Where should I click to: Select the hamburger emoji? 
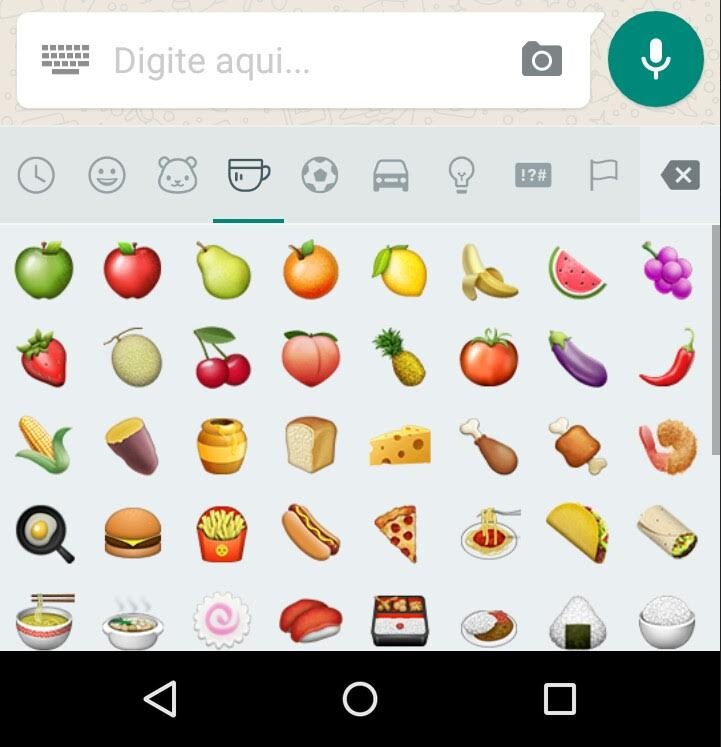click(132, 533)
